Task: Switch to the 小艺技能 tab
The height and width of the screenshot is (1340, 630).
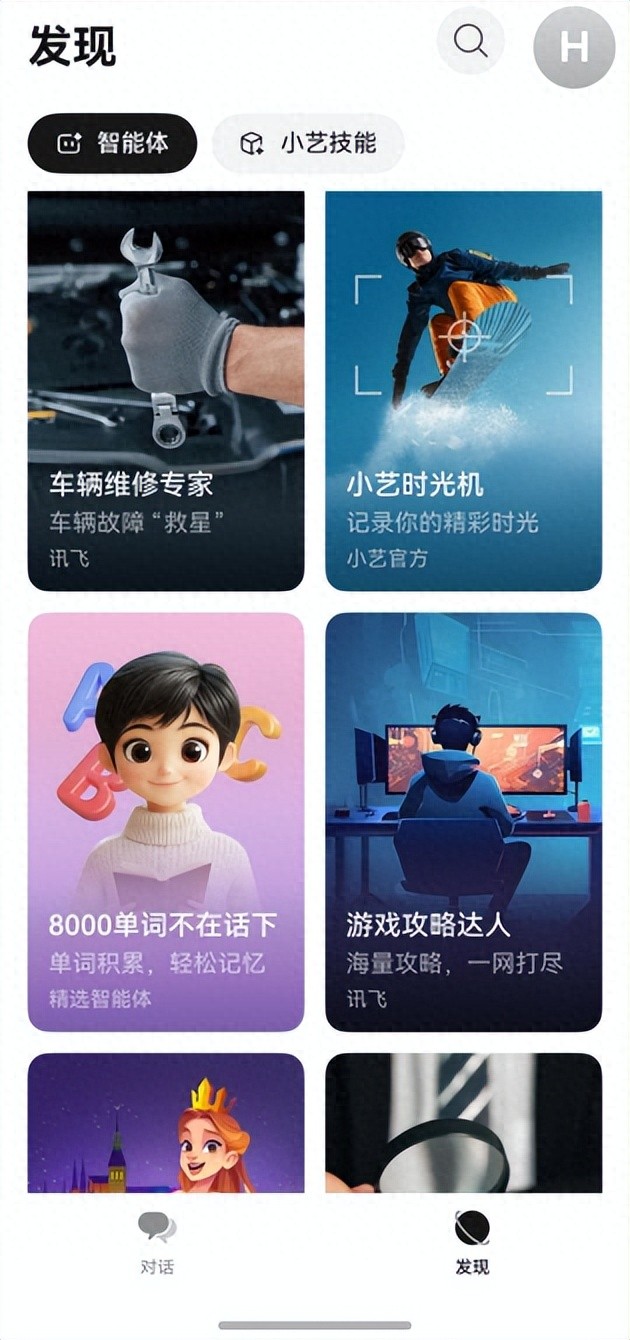Action: tap(308, 143)
